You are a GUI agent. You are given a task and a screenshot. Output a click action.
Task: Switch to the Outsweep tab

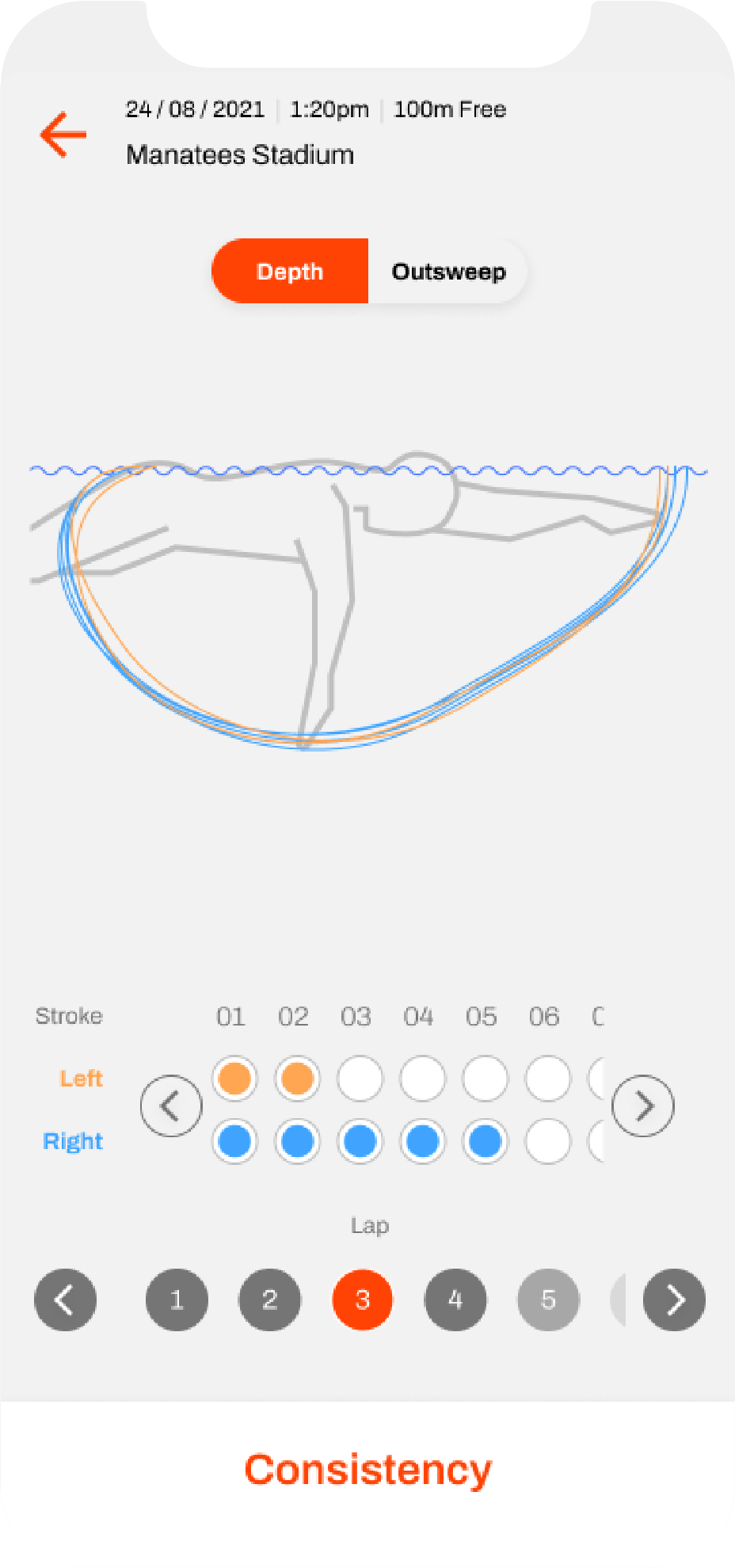pyautogui.click(x=448, y=272)
